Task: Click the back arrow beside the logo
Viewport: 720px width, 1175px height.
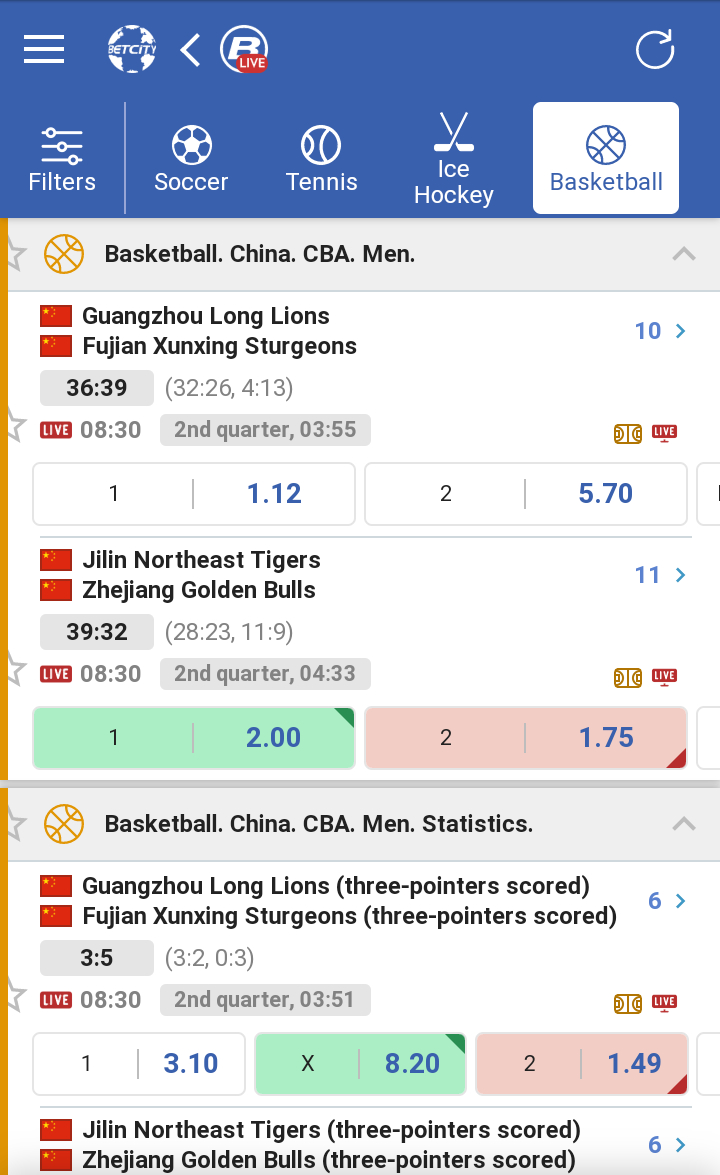Action: 189,48
